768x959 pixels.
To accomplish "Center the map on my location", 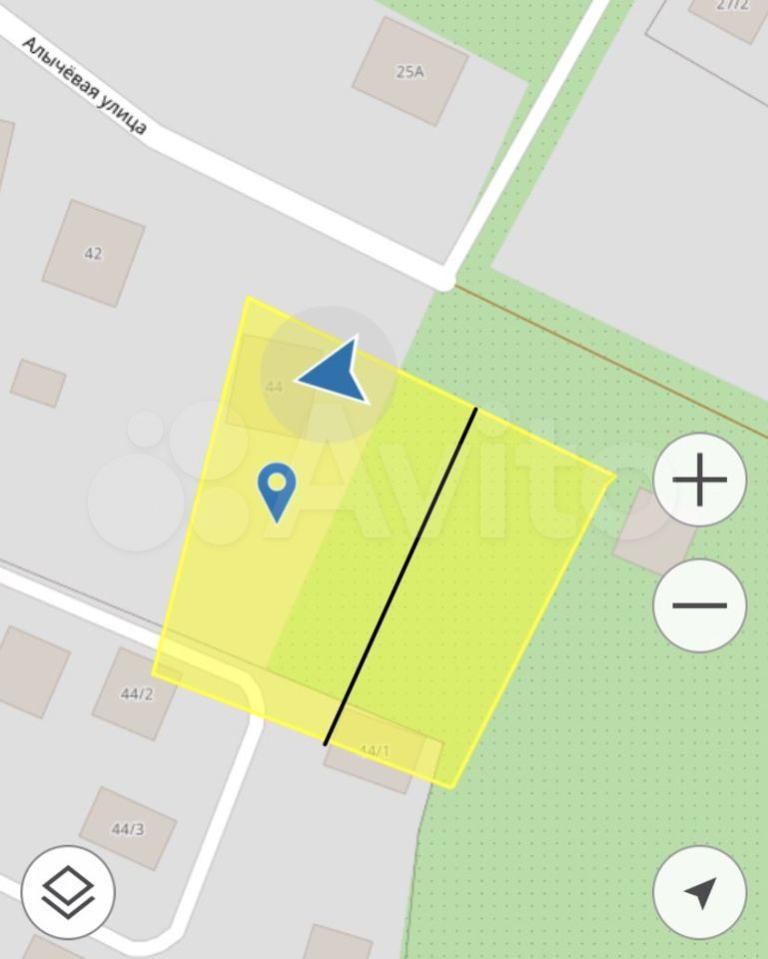I will coord(699,892).
